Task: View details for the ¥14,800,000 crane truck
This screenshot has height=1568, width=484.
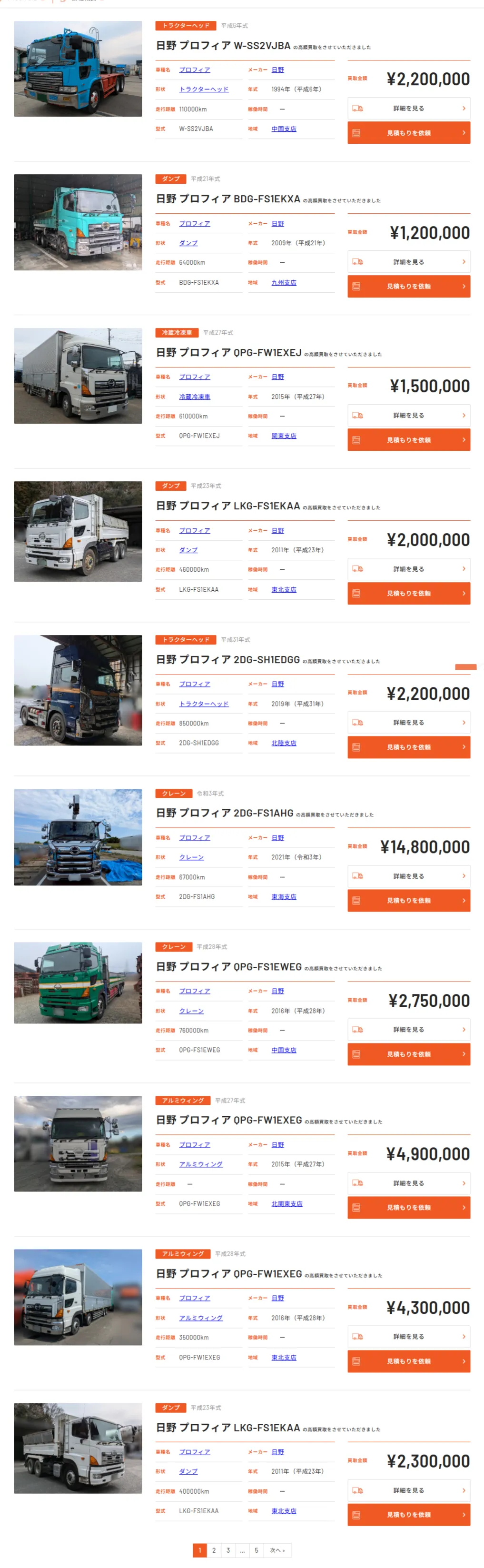Action: (408, 876)
